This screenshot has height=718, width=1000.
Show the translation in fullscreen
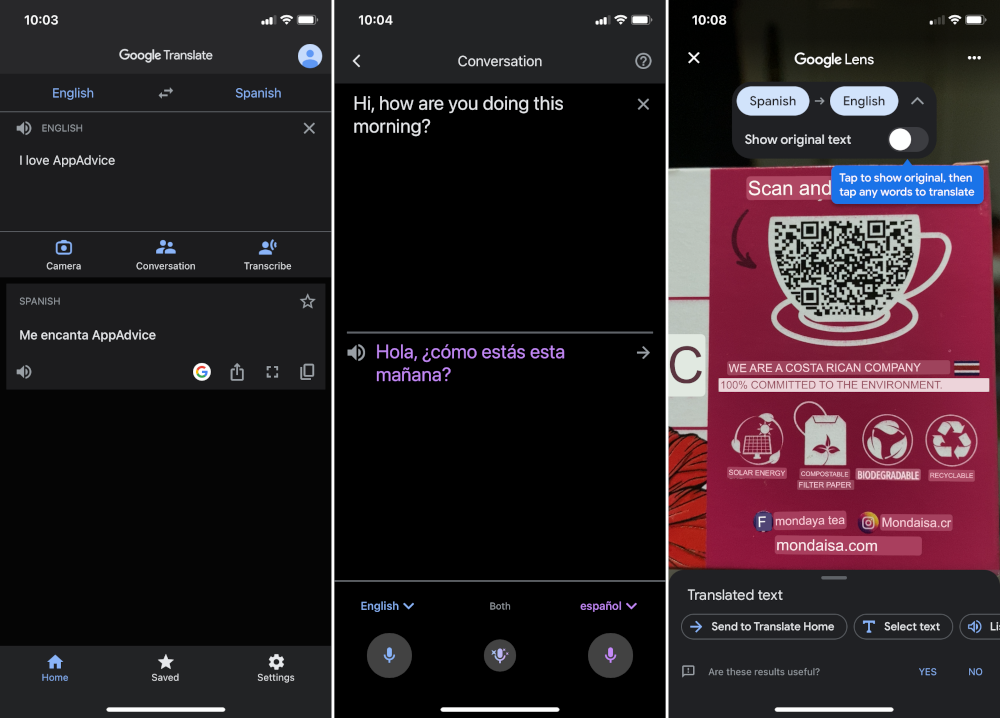(x=272, y=372)
